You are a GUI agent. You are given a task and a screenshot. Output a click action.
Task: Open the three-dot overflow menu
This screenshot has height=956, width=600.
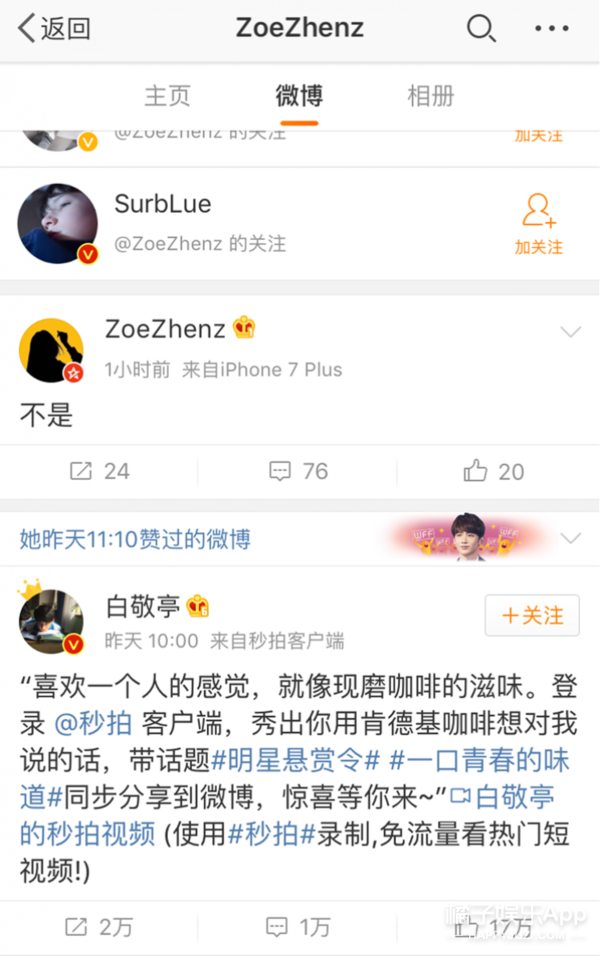pos(552,28)
